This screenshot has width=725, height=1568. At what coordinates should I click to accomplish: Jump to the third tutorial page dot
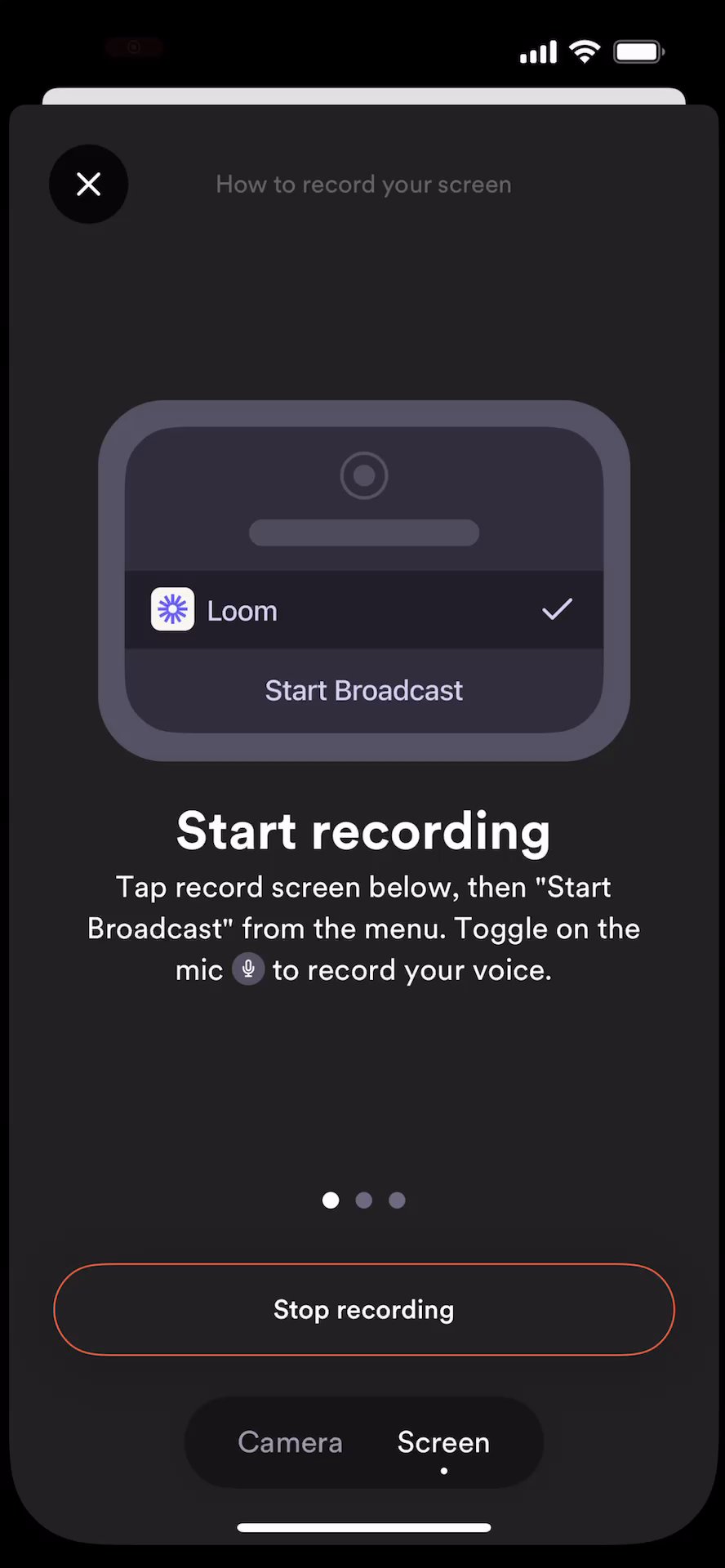(397, 1200)
